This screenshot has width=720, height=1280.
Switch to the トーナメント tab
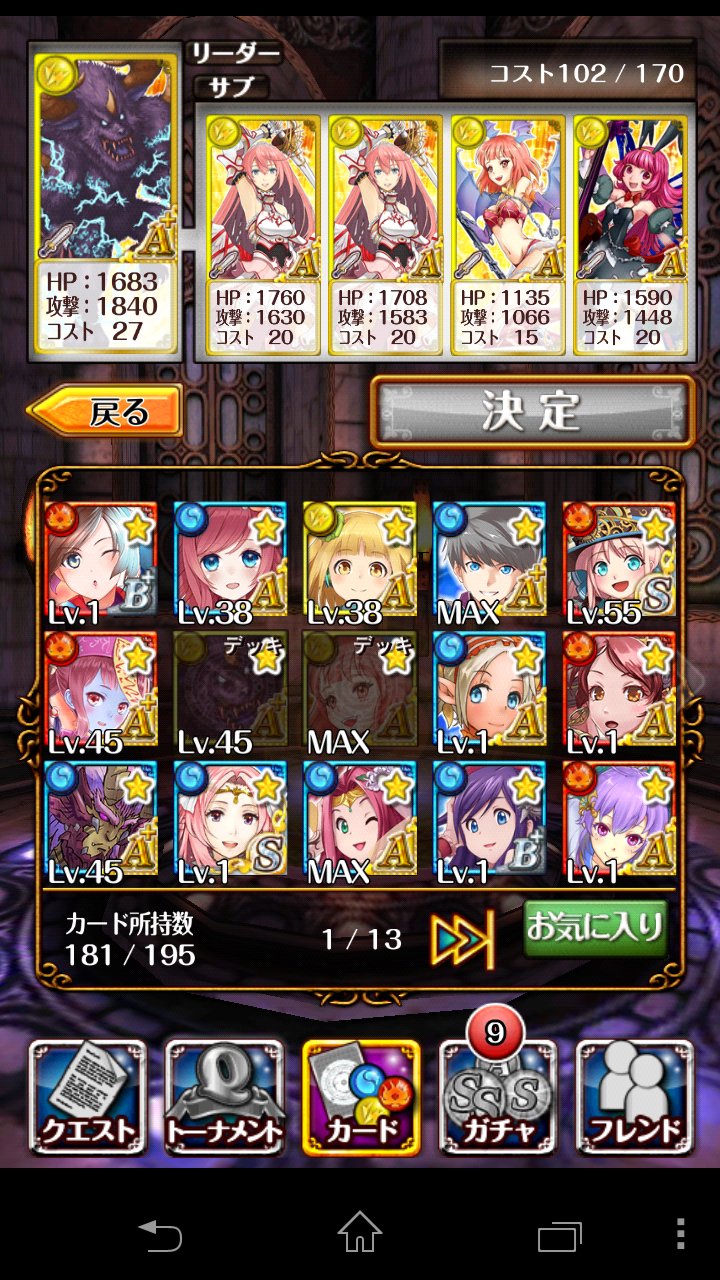[224, 1097]
